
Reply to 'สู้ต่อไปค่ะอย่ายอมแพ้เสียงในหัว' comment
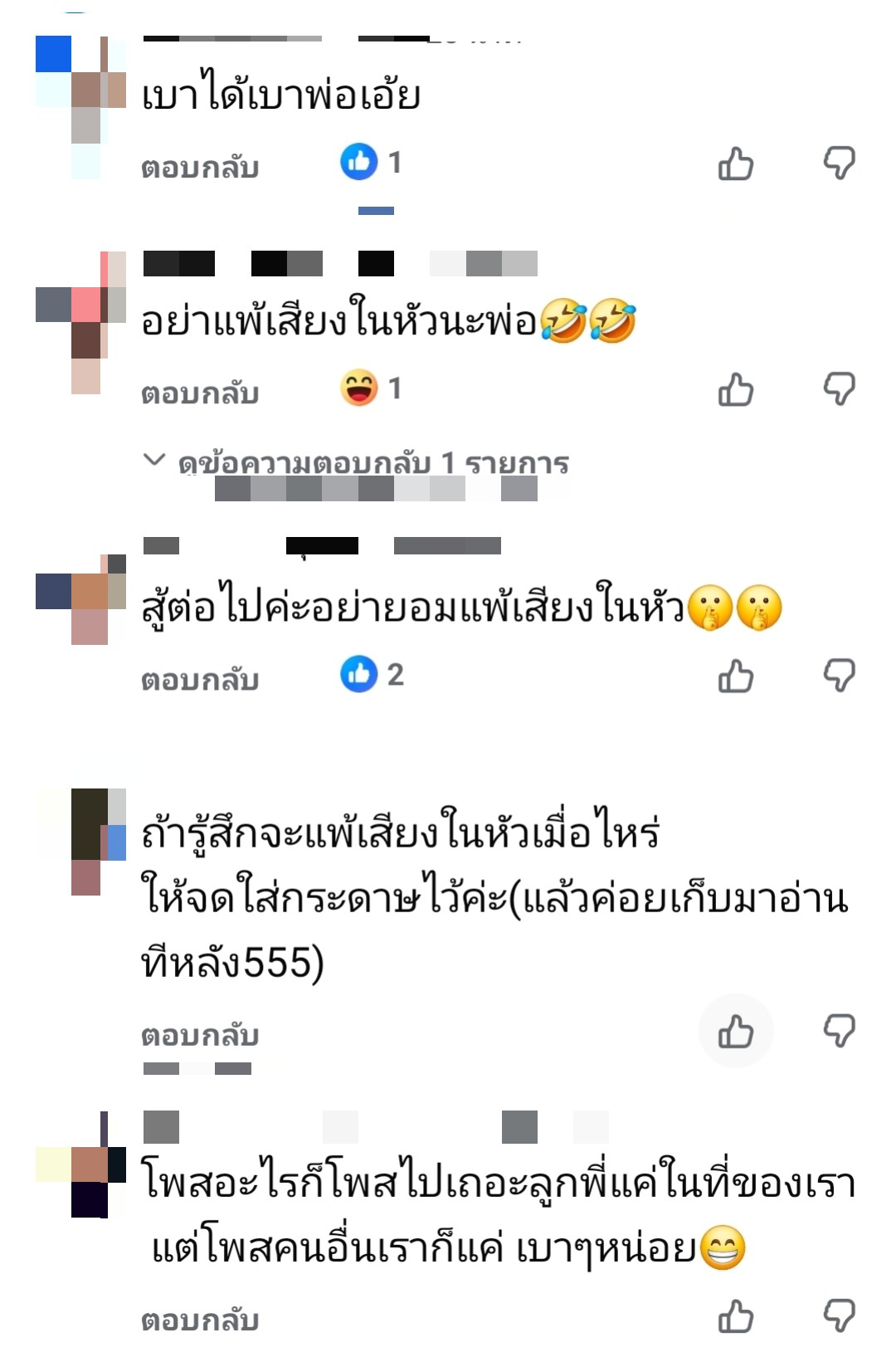(x=200, y=679)
